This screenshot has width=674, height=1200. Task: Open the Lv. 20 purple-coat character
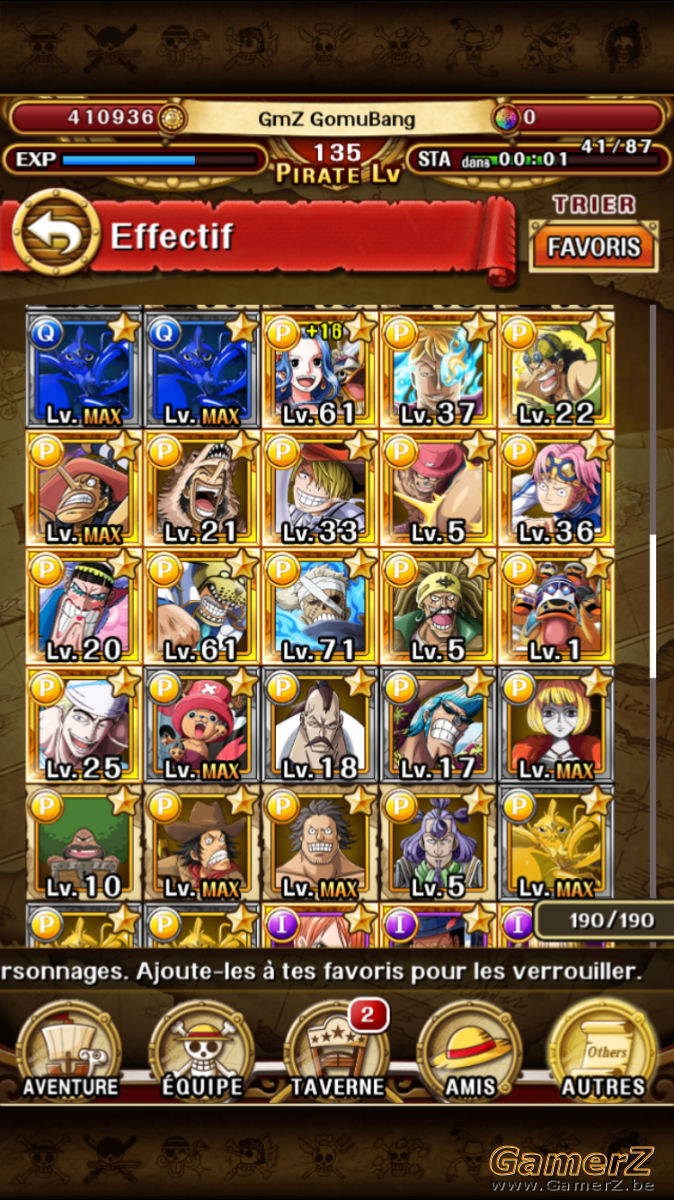84,608
